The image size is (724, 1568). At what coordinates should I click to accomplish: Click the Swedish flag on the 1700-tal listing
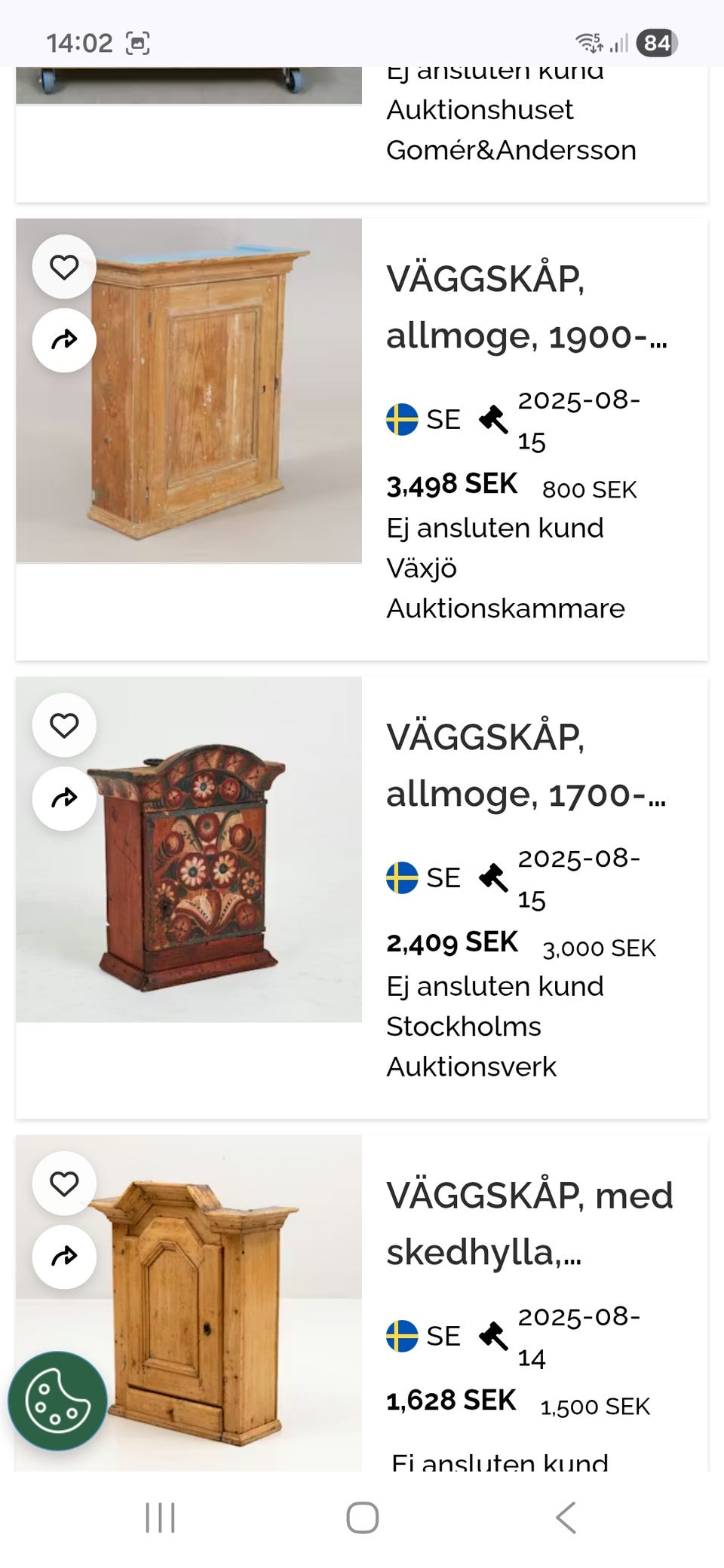402,876
